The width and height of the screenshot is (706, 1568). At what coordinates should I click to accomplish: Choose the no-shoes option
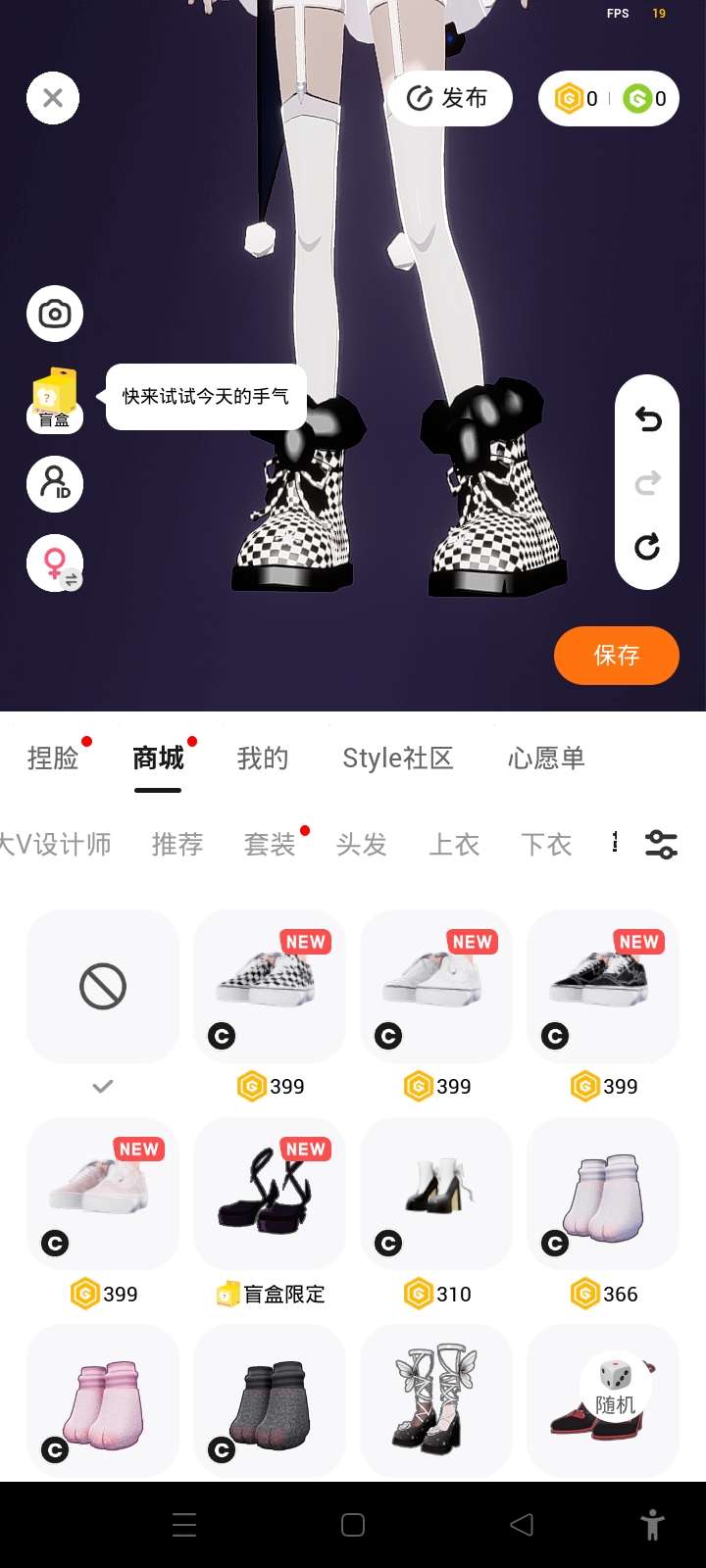103,986
